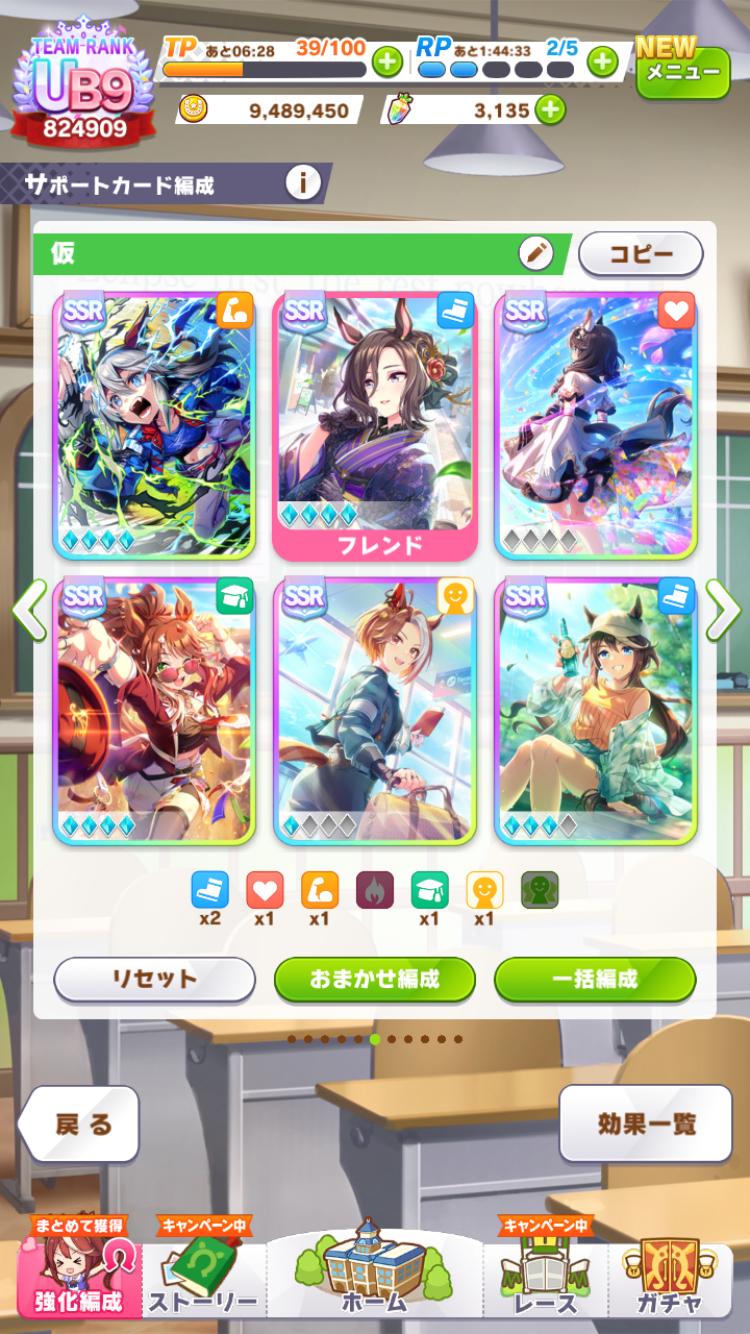Viewport: 750px width, 1334px height.
Task: Tap the plus button to add carrot jewels
Action: coord(549,110)
